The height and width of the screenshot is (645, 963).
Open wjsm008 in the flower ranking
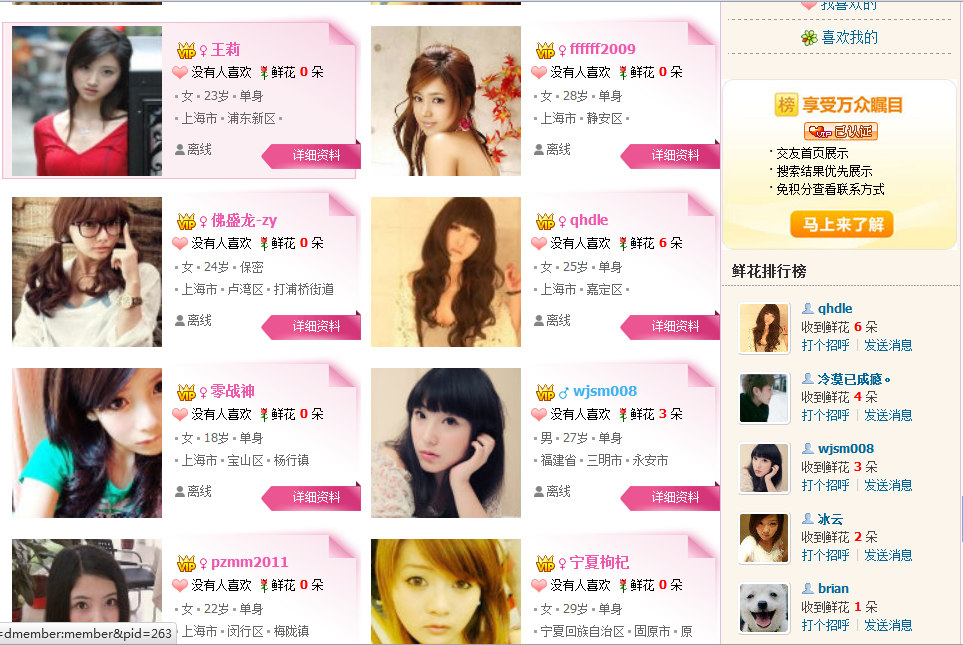(x=845, y=449)
